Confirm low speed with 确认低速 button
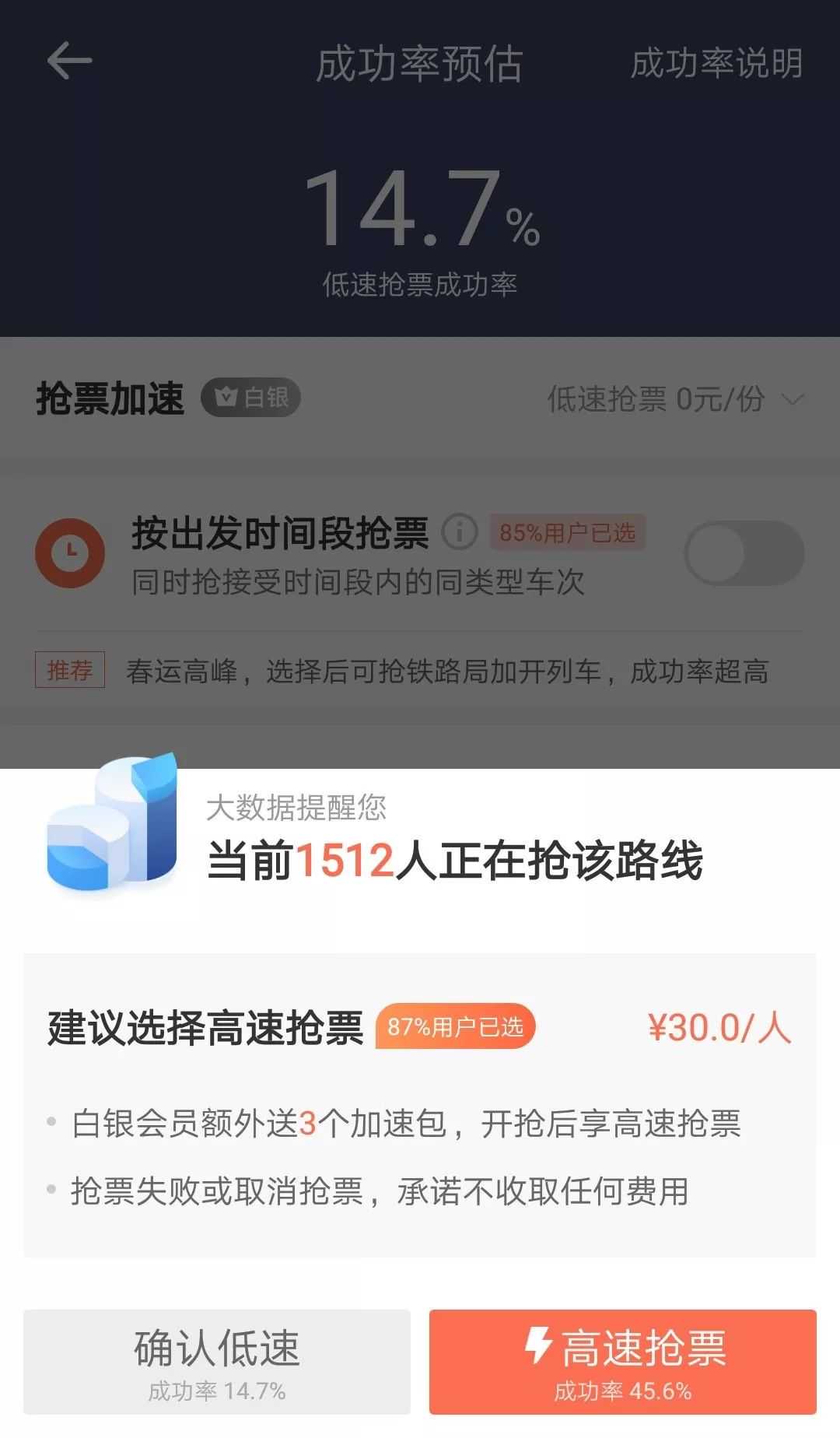840x1438 pixels. (x=217, y=1361)
